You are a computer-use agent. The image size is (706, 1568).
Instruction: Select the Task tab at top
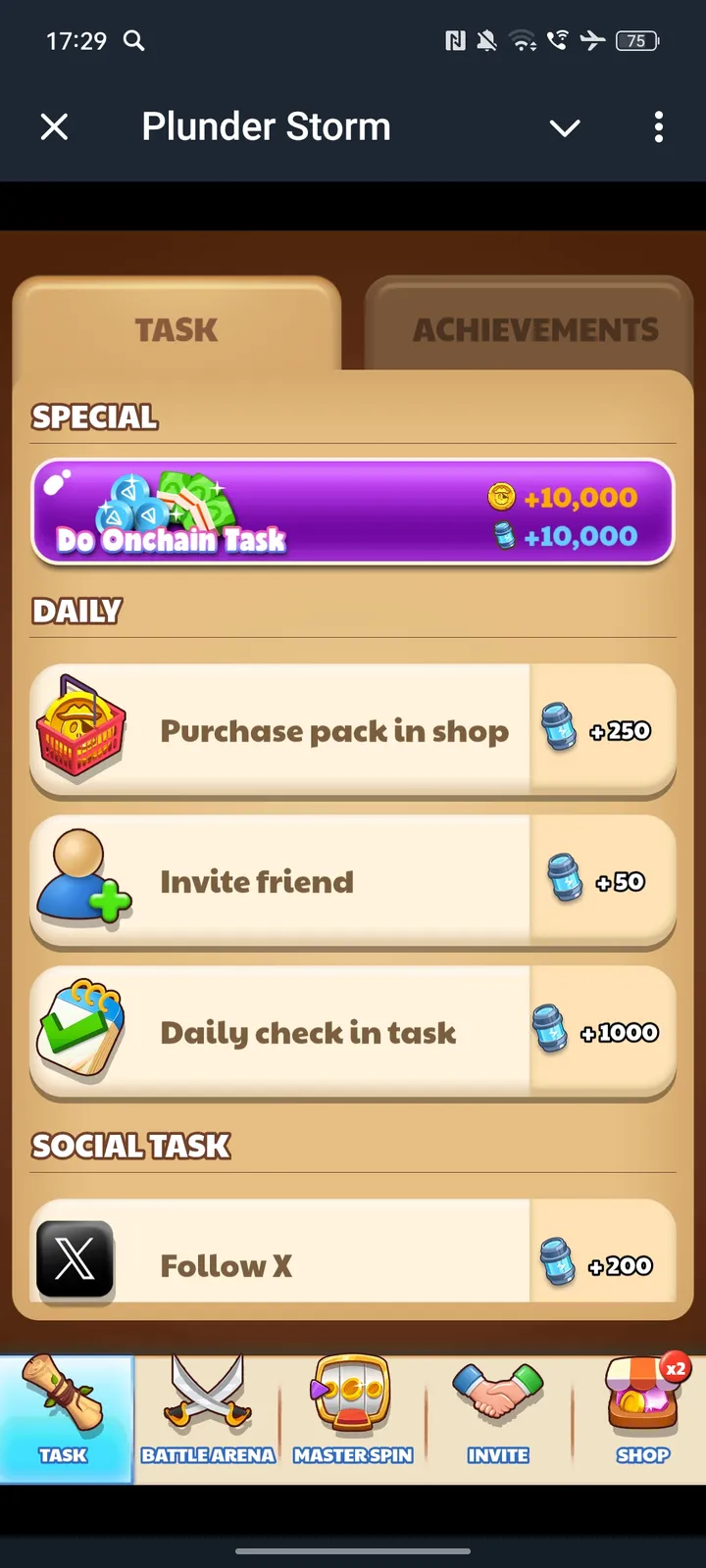click(176, 329)
